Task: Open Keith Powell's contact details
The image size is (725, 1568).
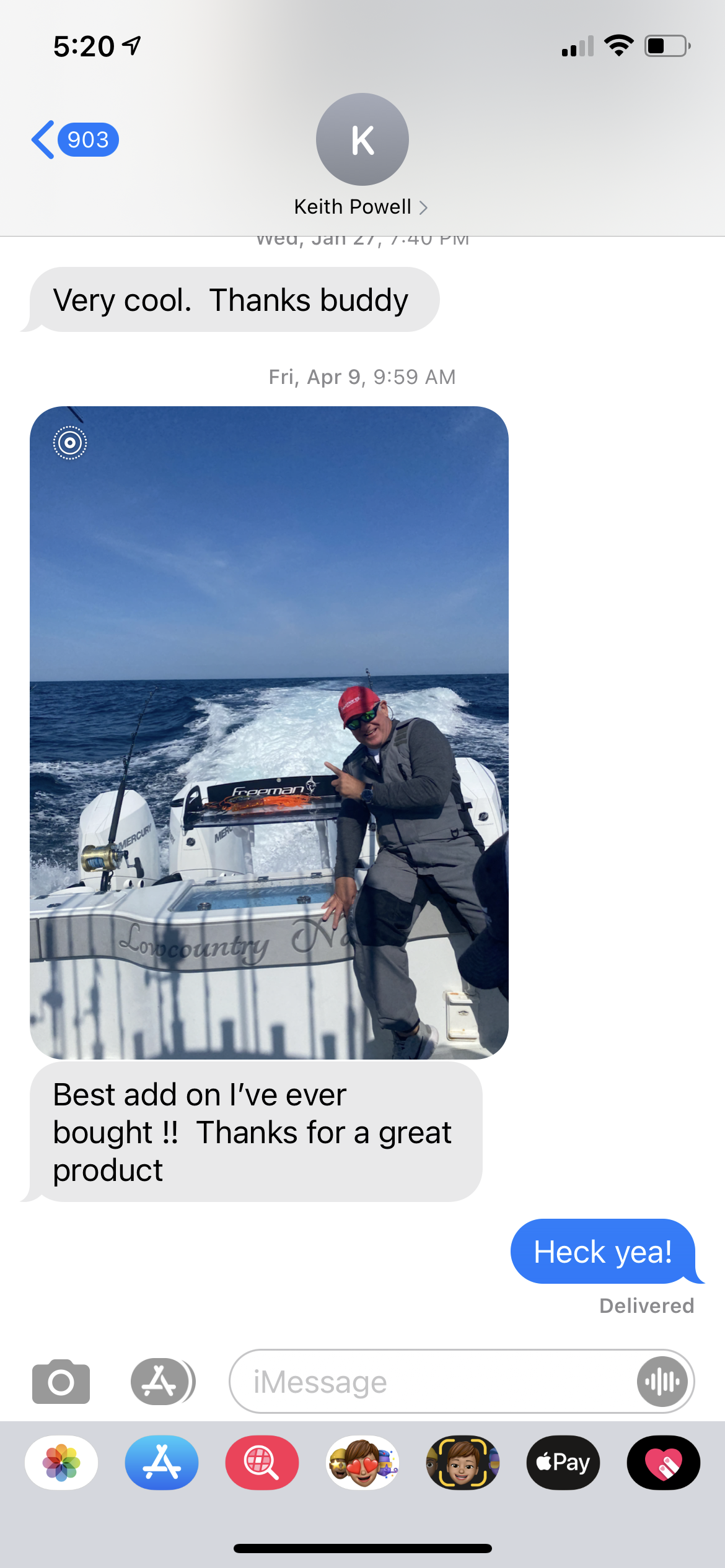Action: [x=361, y=207]
